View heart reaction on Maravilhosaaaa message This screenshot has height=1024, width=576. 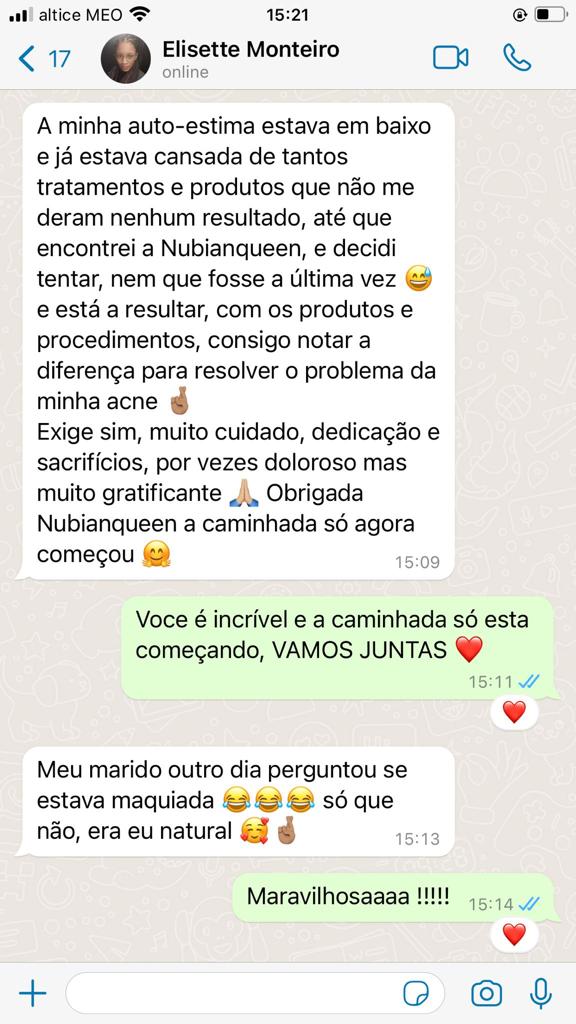[515, 934]
